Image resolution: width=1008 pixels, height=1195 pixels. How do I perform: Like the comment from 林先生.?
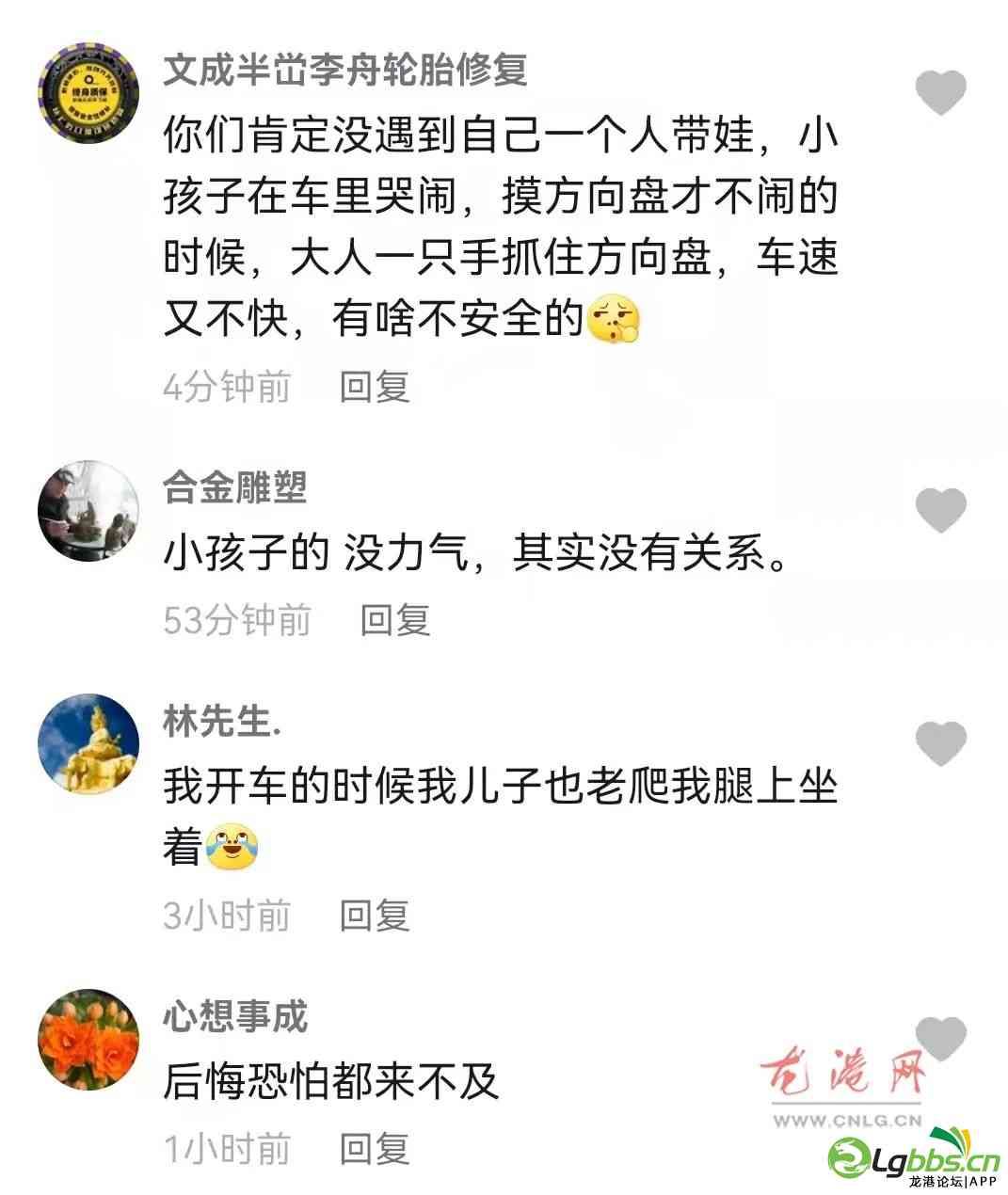[x=941, y=744]
